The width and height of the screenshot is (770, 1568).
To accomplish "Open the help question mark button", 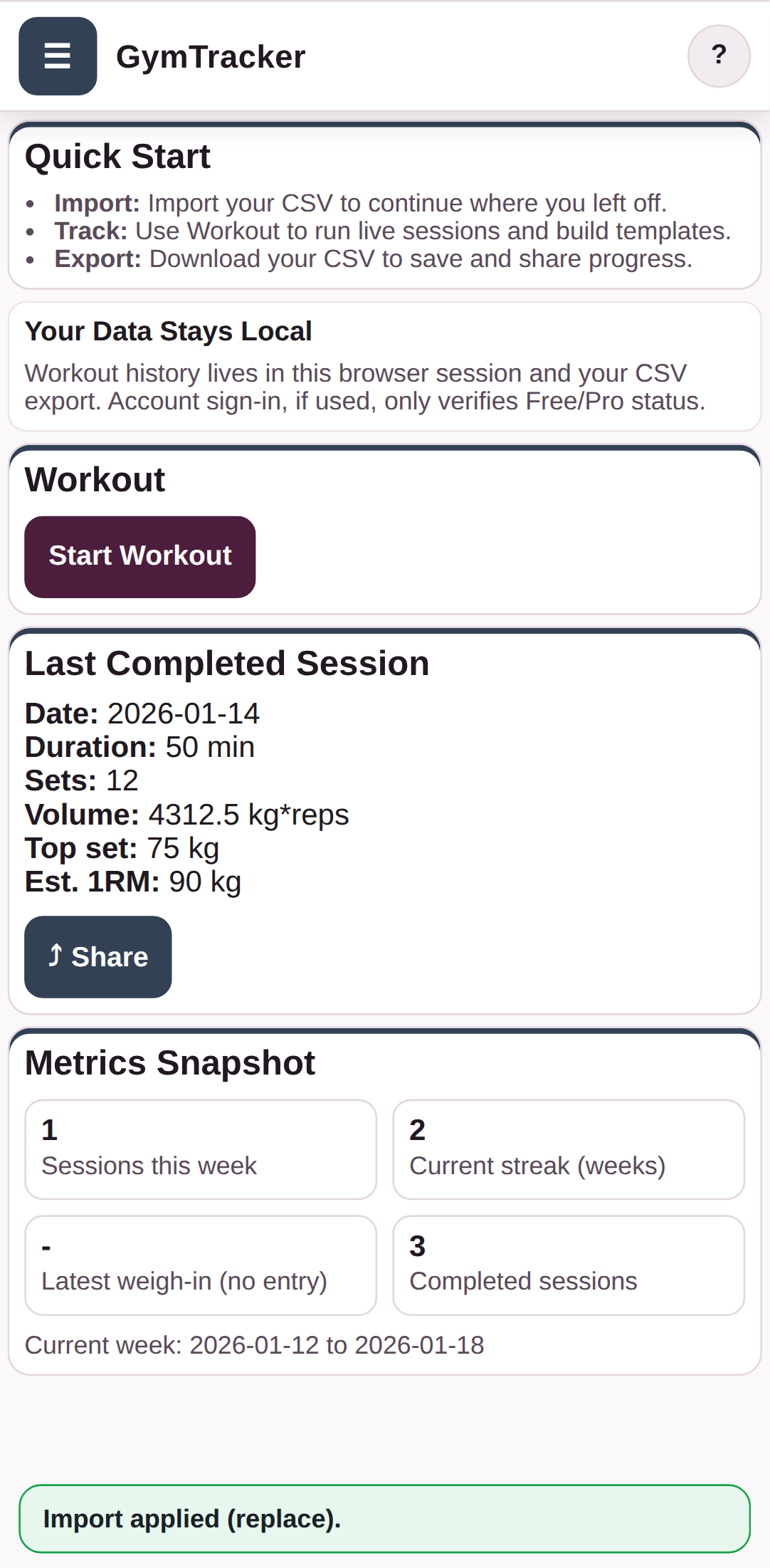I will pos(719,56).
